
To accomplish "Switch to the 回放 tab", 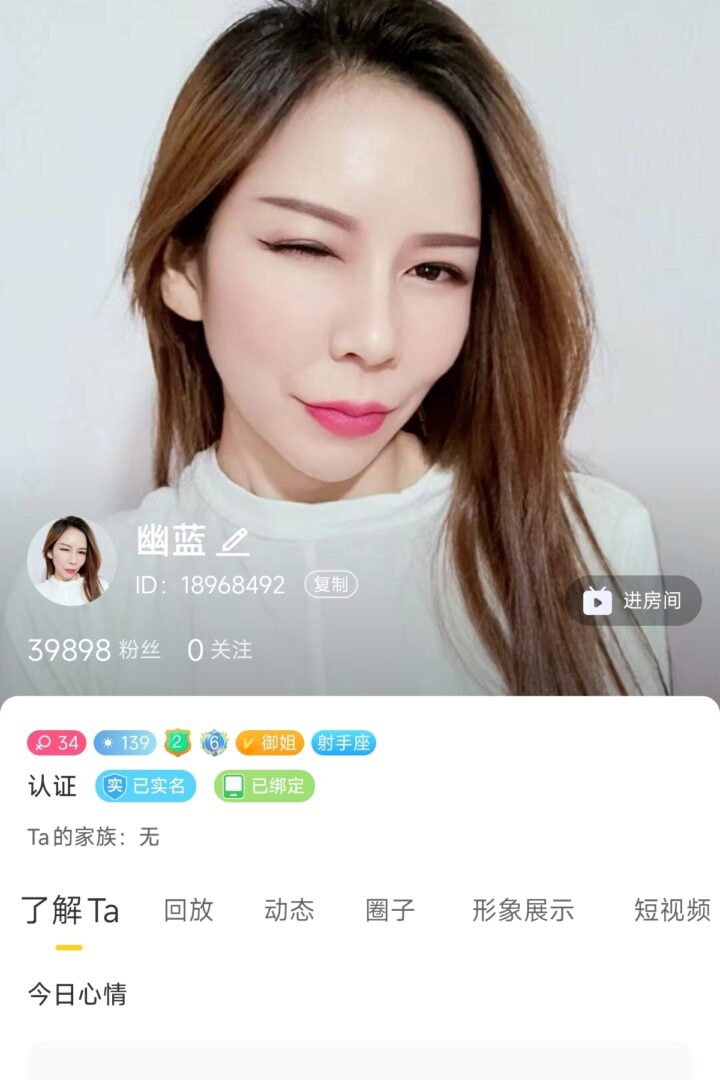I will coord(188,910).
